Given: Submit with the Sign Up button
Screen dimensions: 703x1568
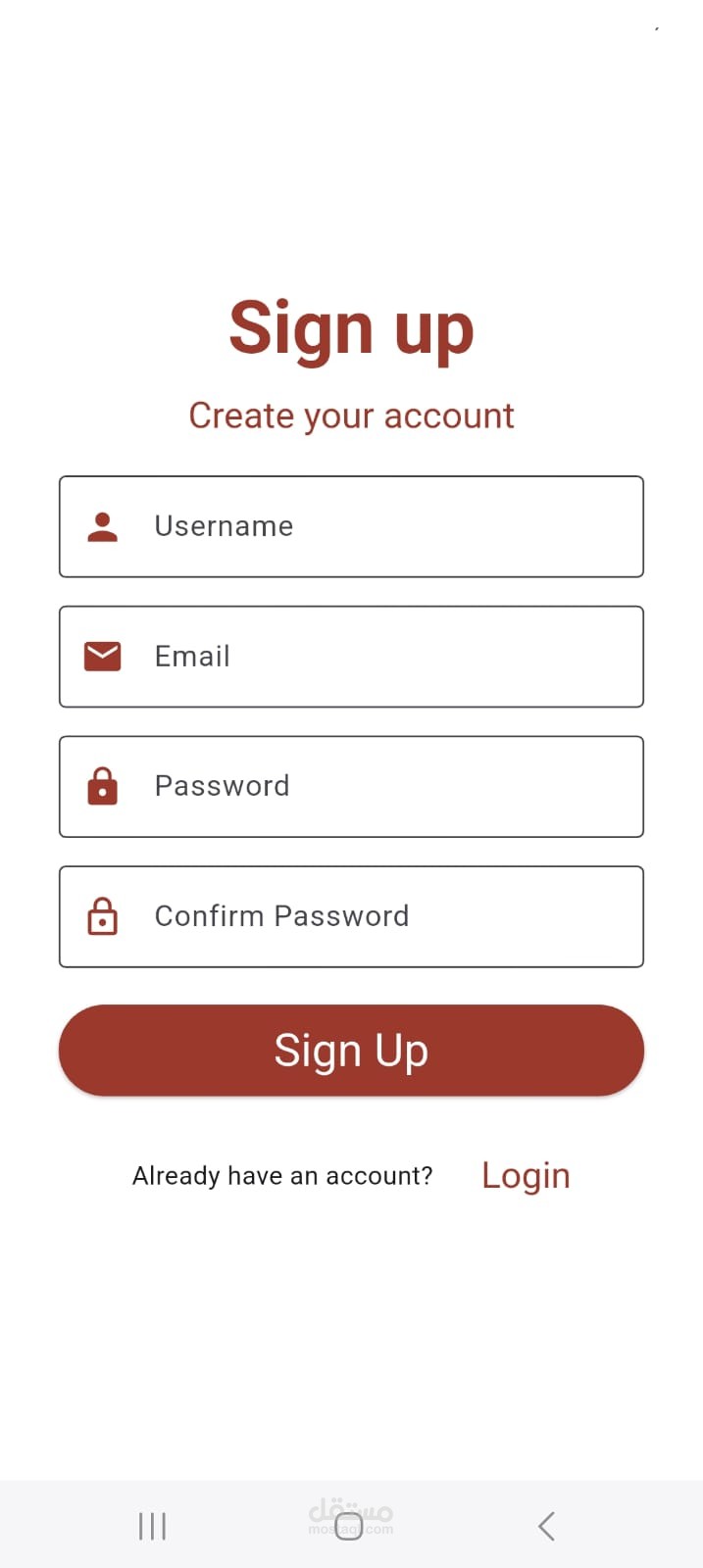Looking at the screenshot, I should pos(351,1051).
